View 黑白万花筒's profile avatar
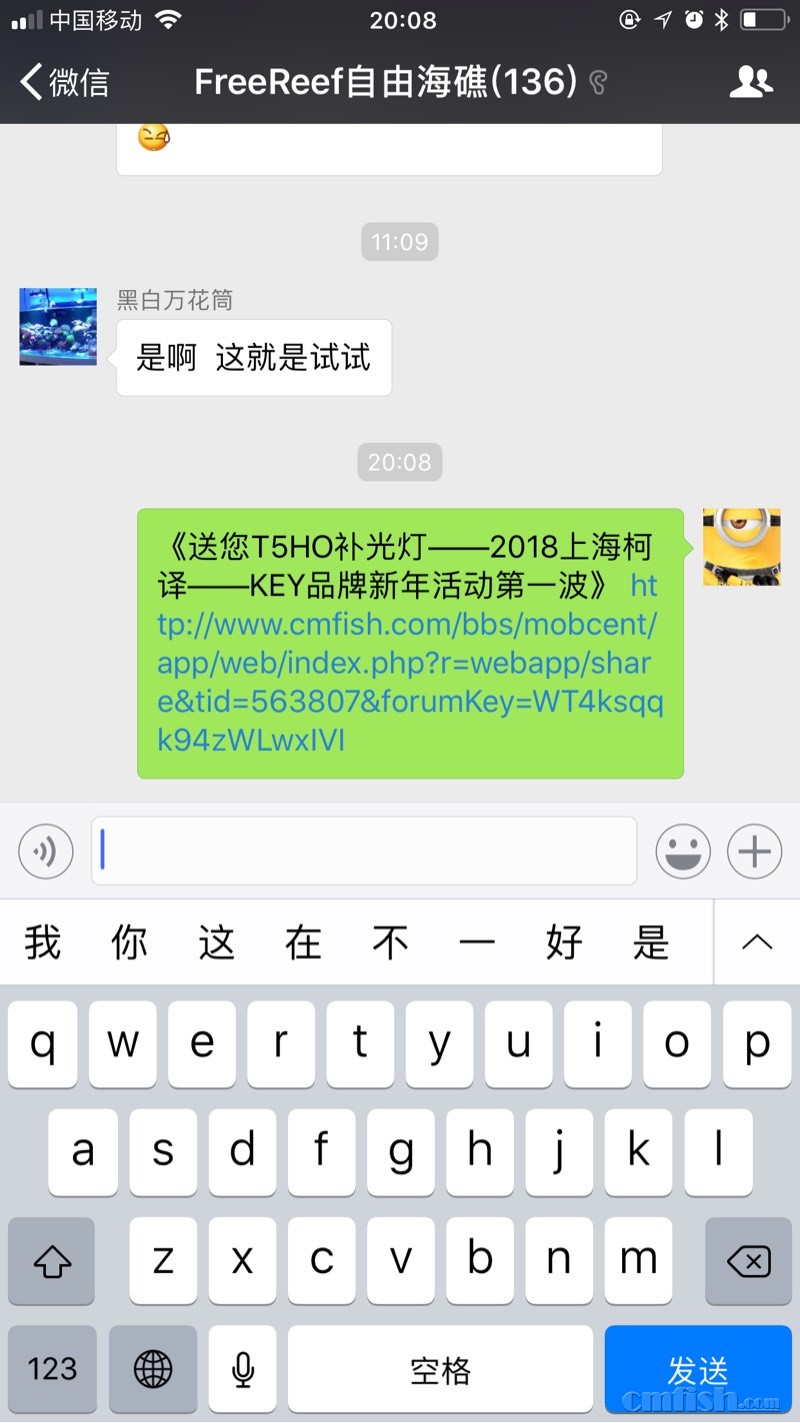 pyautogui.click(x=58, y=326)
